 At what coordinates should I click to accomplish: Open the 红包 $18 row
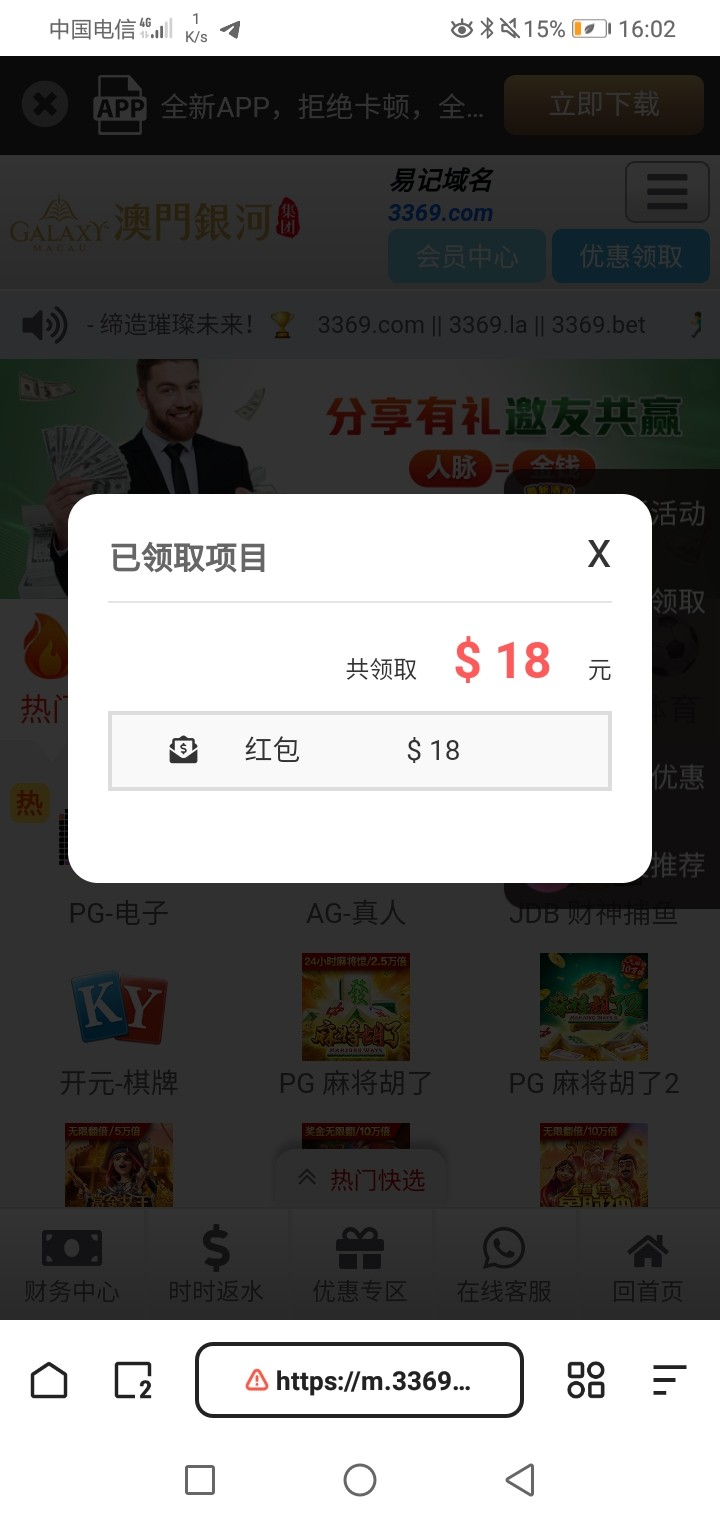(359, 751)
